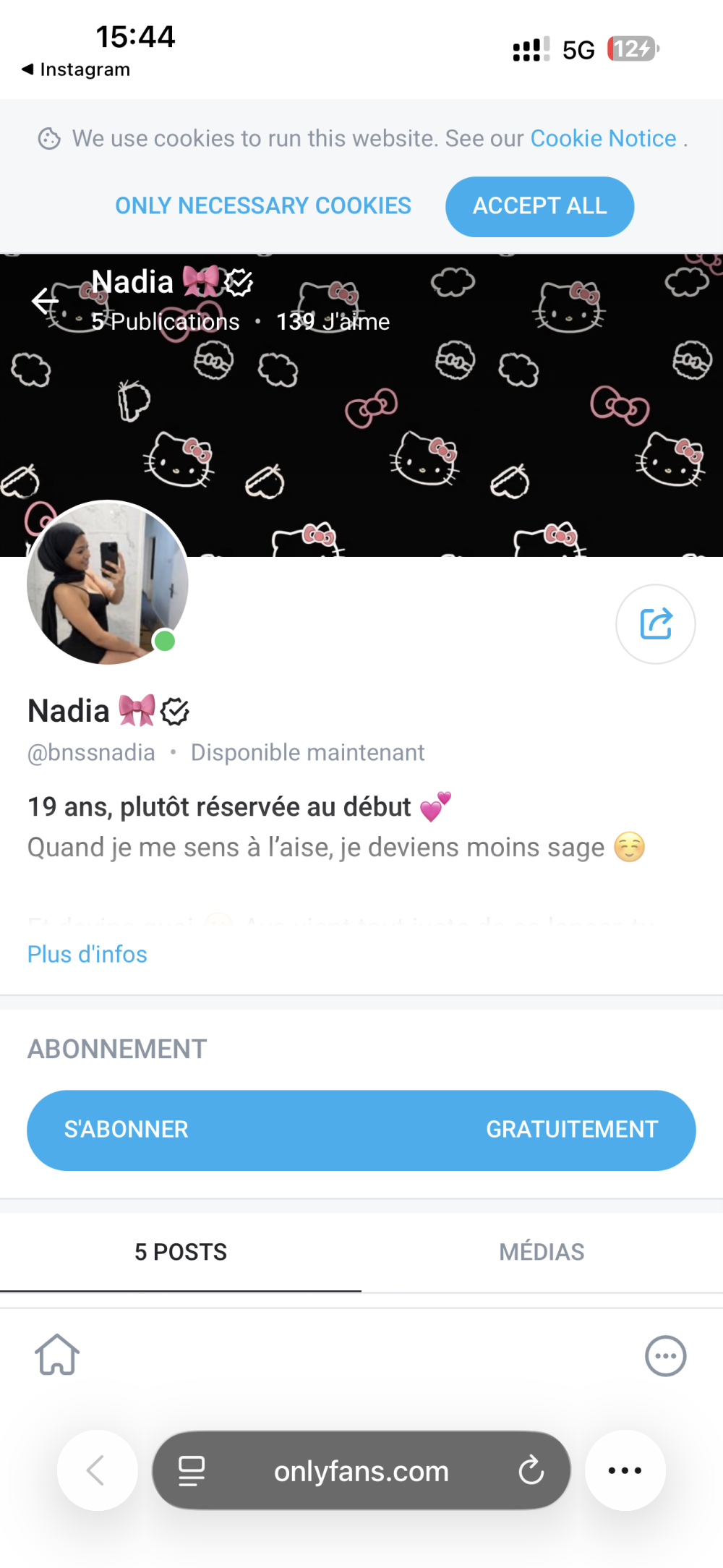Share this profile
The height and width of the screenshot is (1568, 723).
click(655, 624)
